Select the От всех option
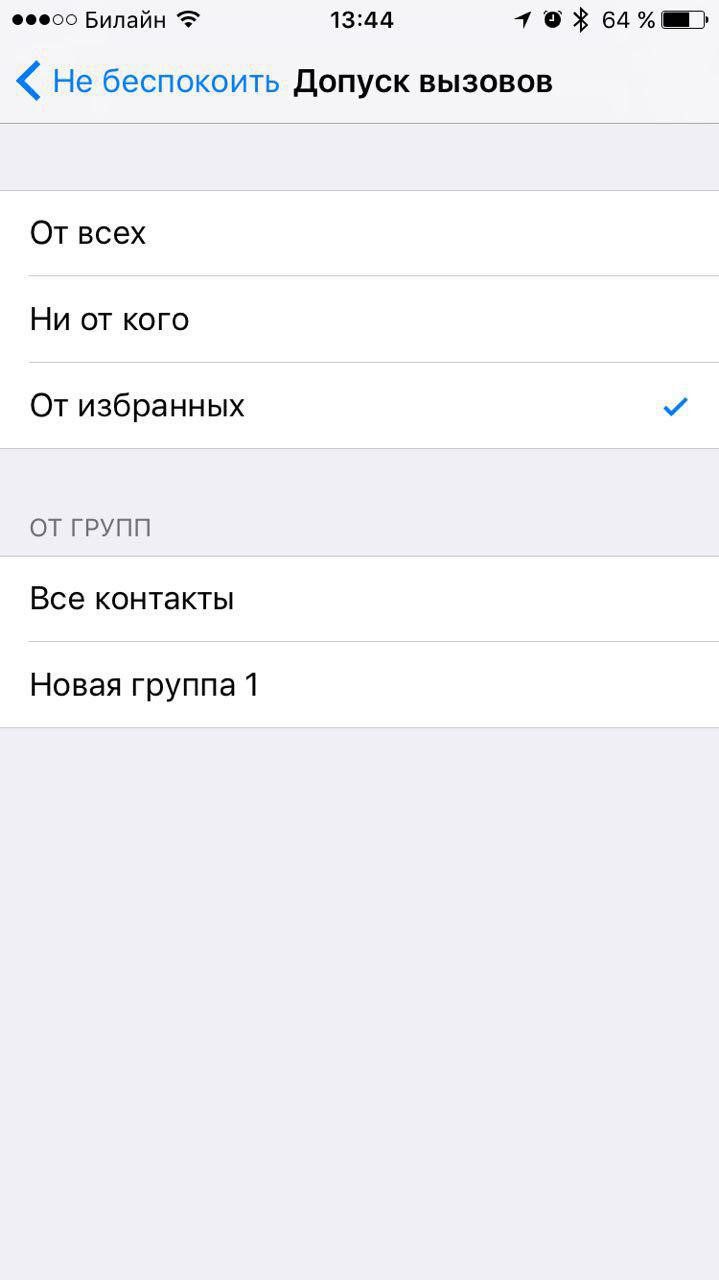The height and width of the screenshot is (1280, 719). pos(360,233)
